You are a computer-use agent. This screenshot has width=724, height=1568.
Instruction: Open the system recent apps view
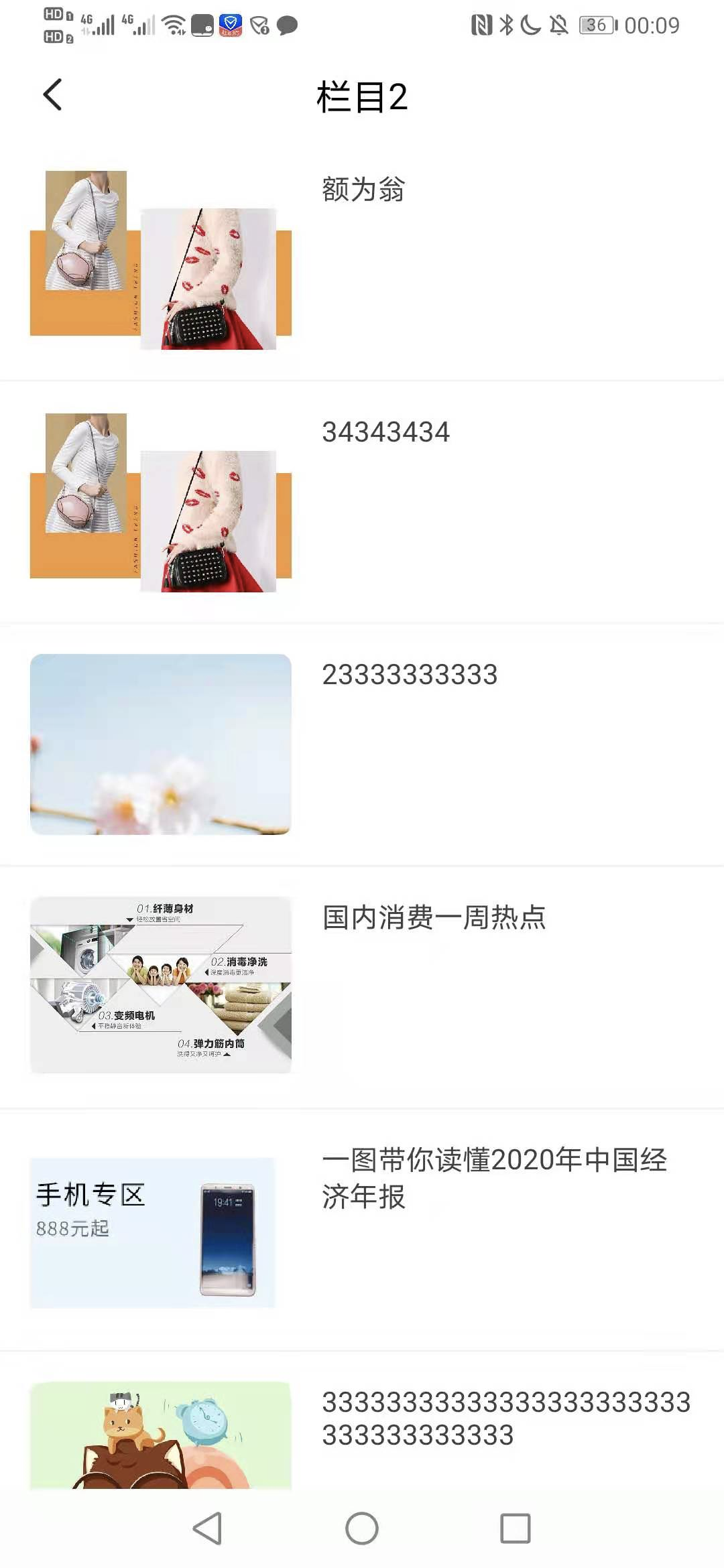pos(515,1528)
